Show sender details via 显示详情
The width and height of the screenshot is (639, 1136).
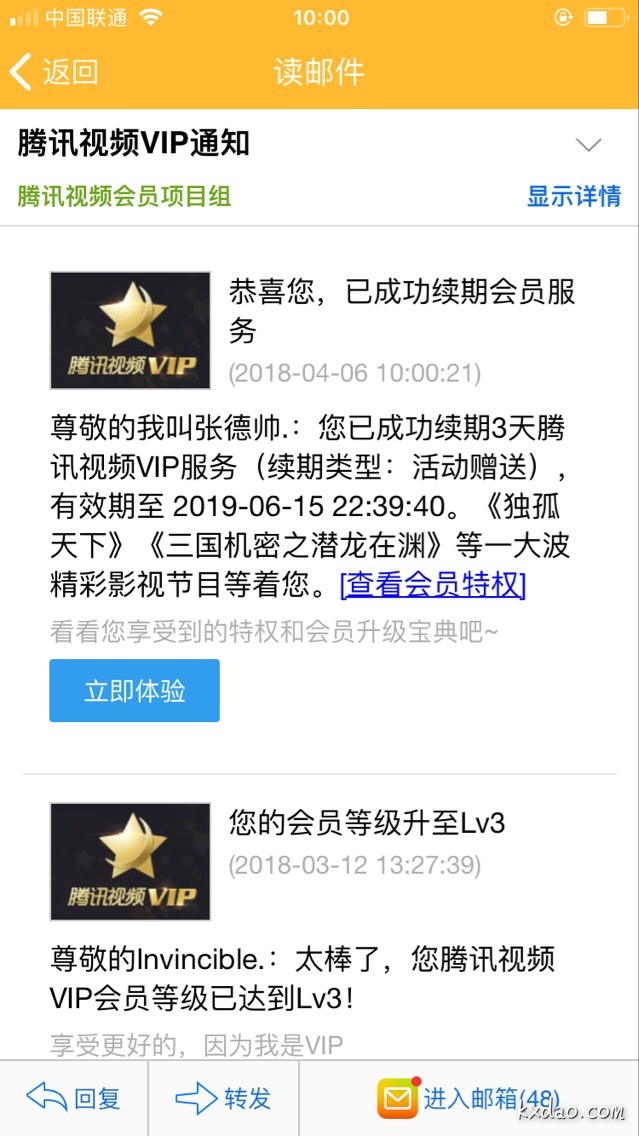coord(573,196)
